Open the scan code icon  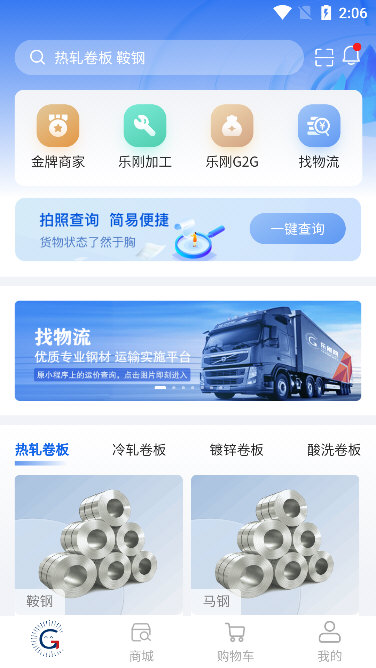point(324,58)
